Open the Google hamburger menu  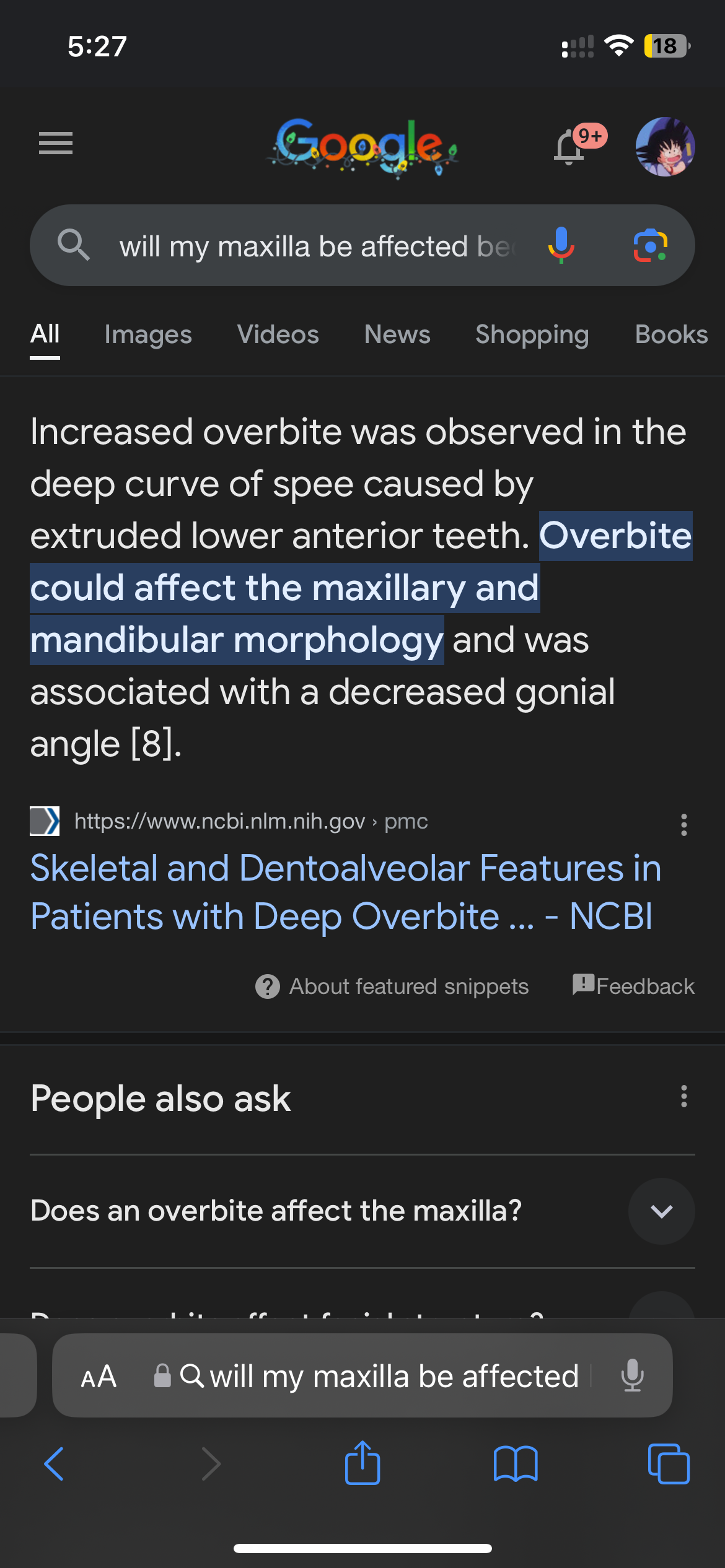(x=56, y=144)
